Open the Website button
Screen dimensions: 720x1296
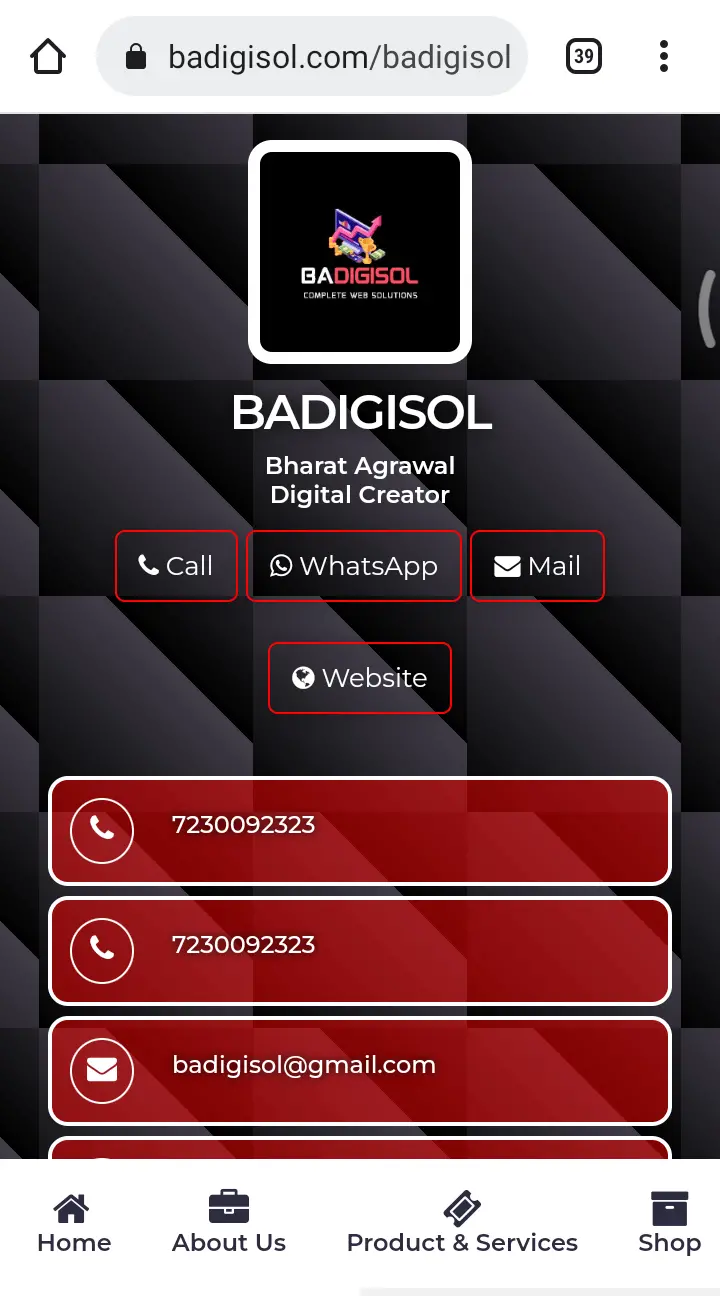click(360, 678)
